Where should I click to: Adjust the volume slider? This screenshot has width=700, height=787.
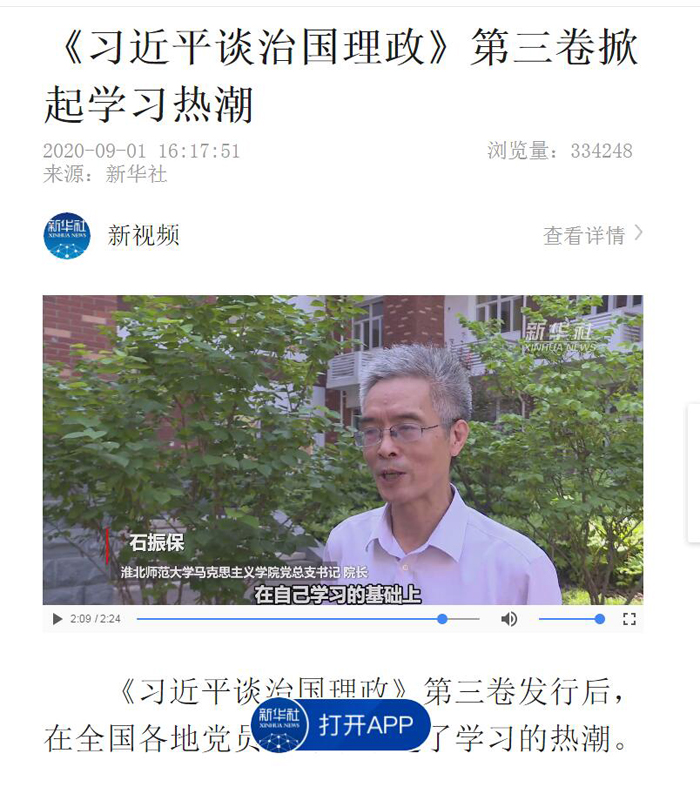coord(572,619)
